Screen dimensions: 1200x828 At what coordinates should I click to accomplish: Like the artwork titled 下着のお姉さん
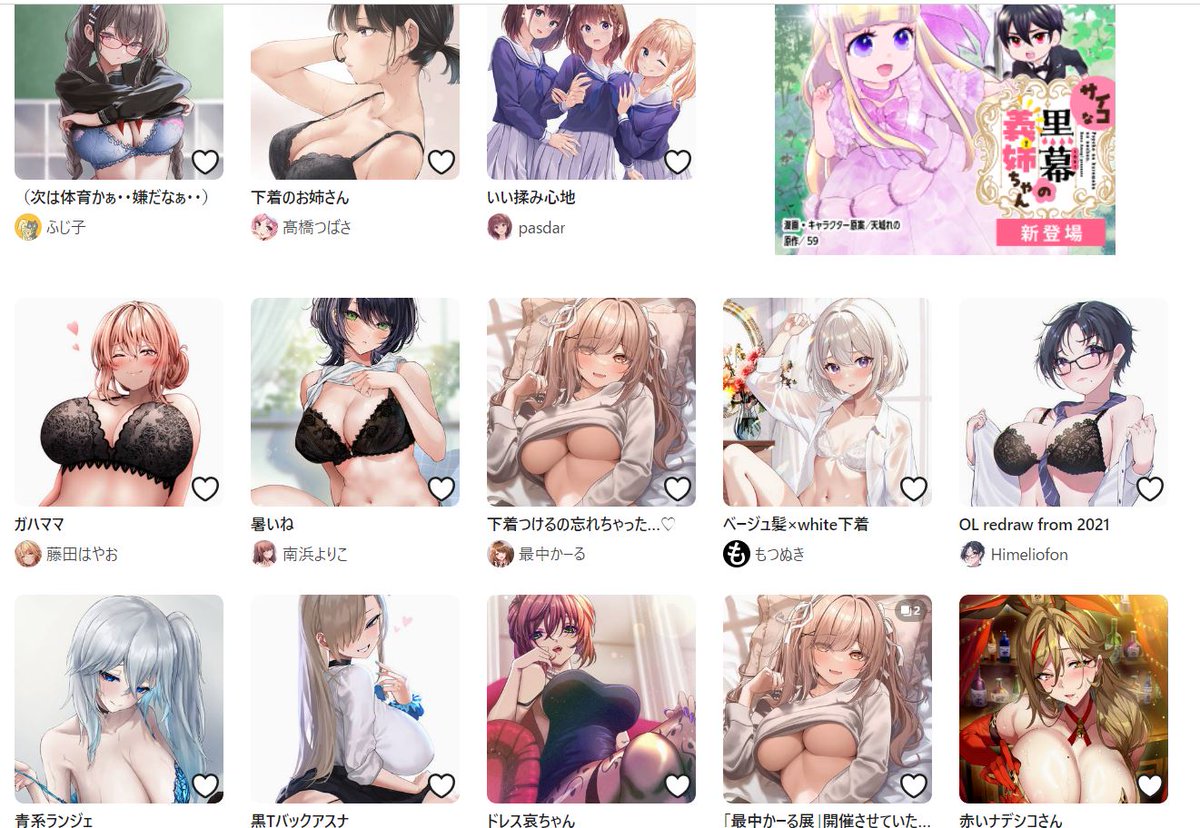441,161
